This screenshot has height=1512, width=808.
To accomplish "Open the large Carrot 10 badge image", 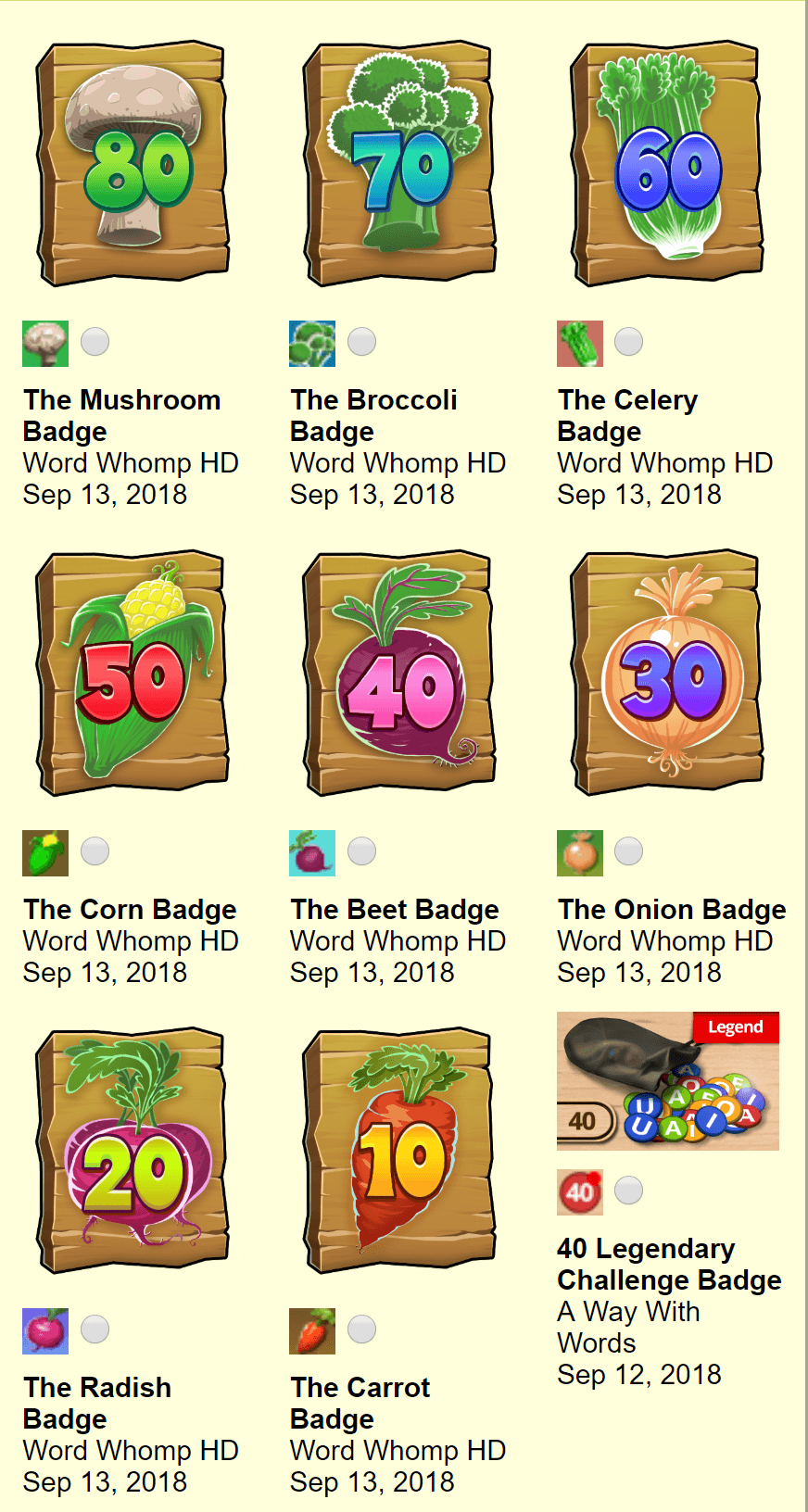I will [399, 1151].
